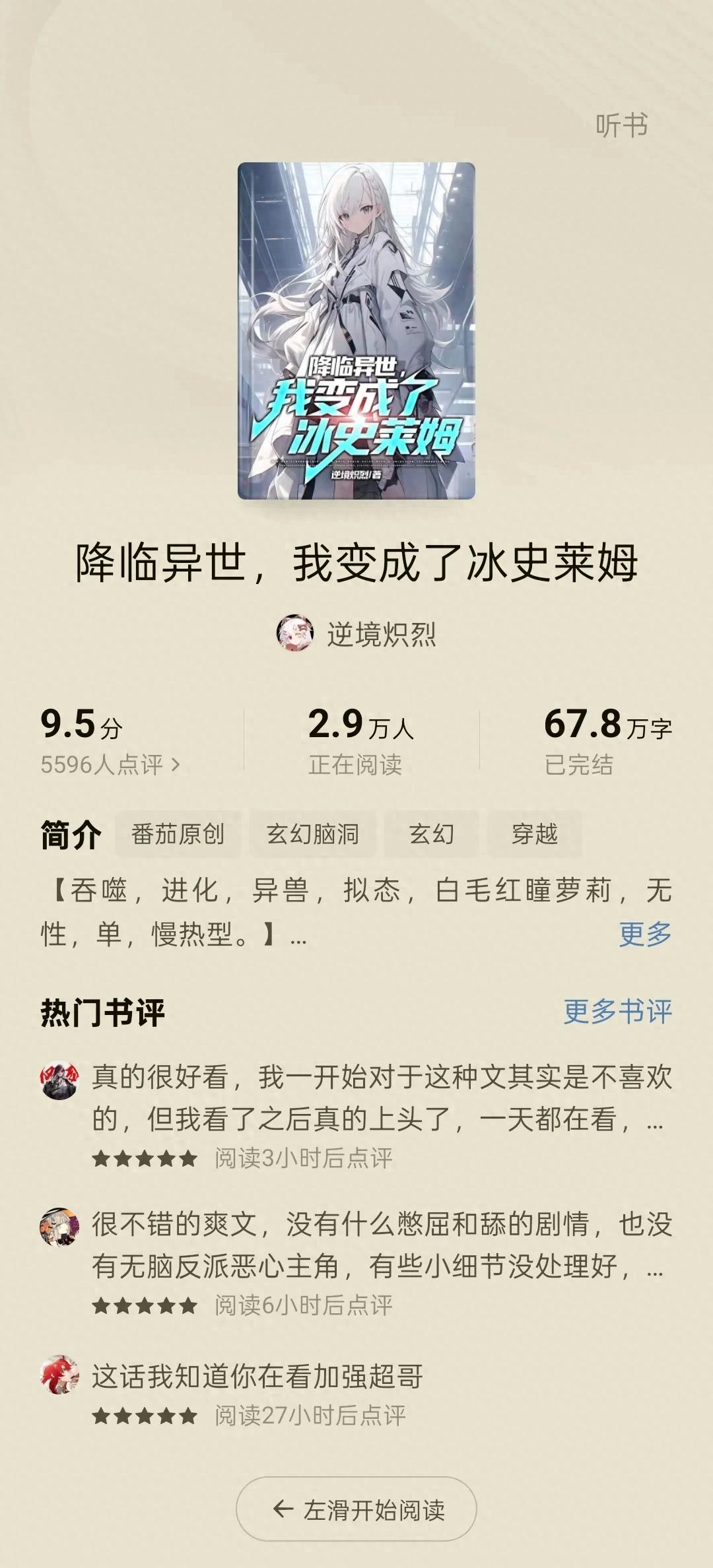Open the book cover image
This screenshot has width=713, height=1568.
tap(356, 331)
